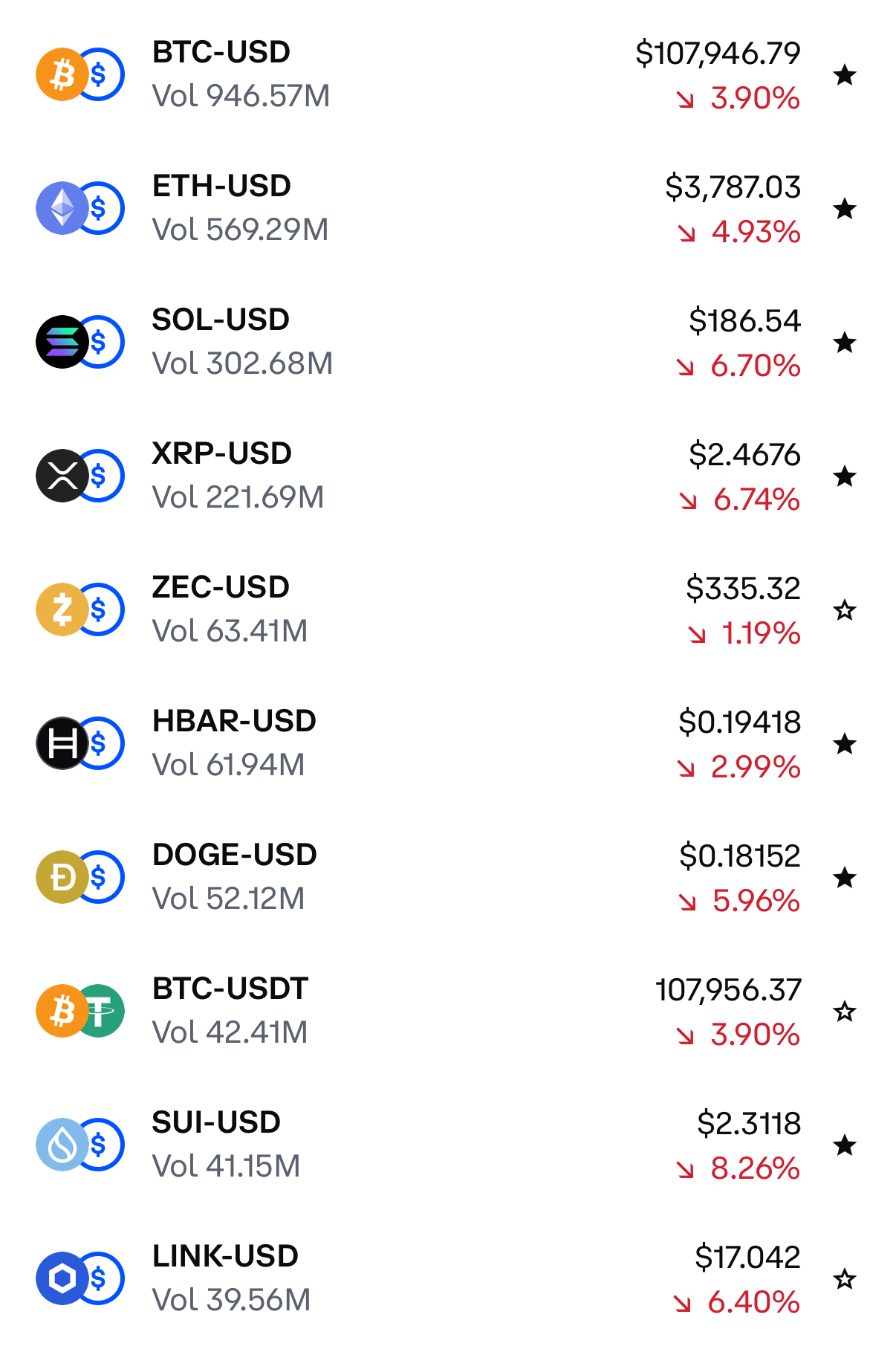Toggle off the XRP-USD star
This screenshot has height=1349, width=896.
(x=845, y=476)
